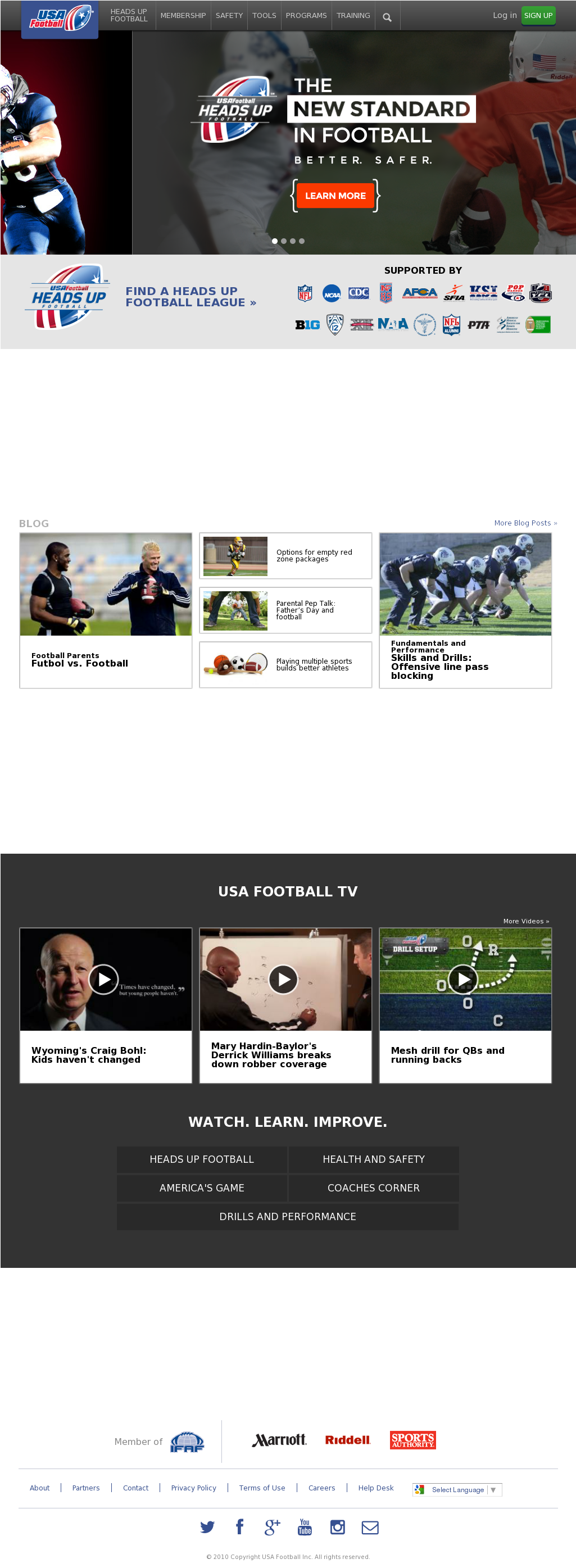Select the Health and Safety video category
The image size is (576, 1568).
373,1159
